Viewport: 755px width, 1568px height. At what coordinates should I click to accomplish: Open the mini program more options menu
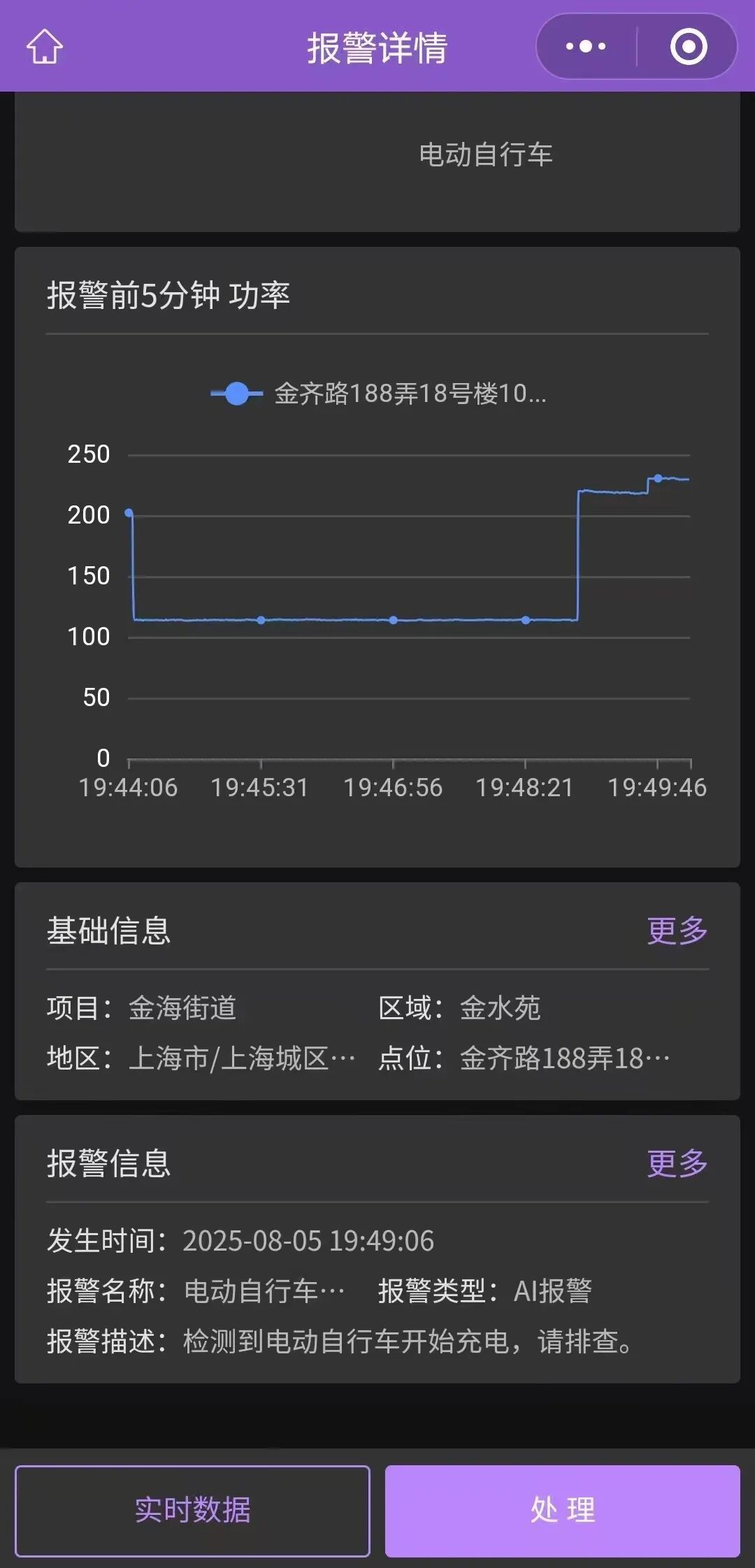coord(586,47)
